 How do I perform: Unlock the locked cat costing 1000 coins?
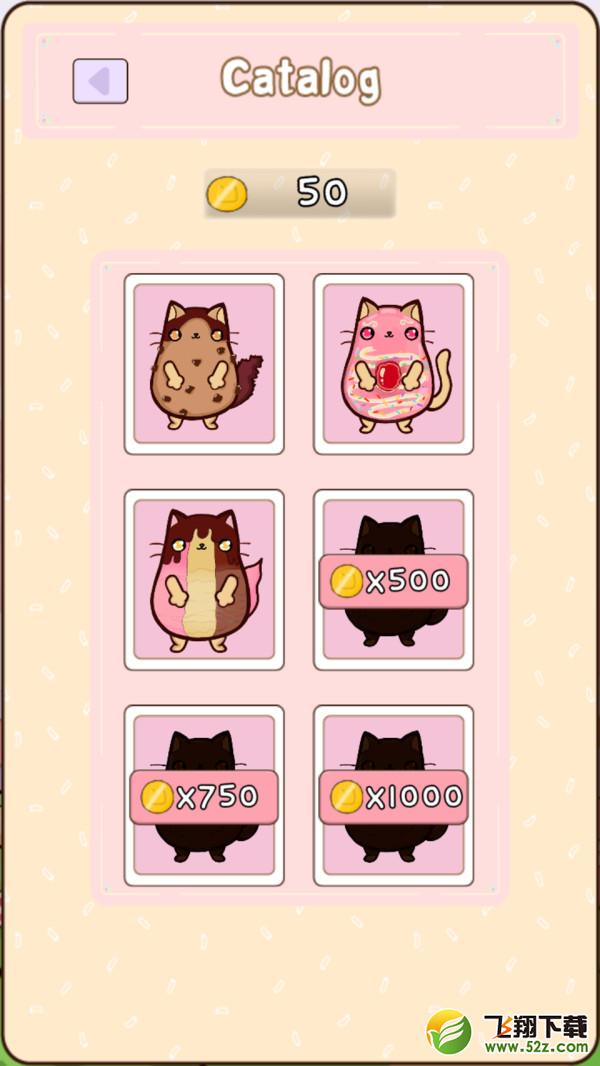pos(393,797)
